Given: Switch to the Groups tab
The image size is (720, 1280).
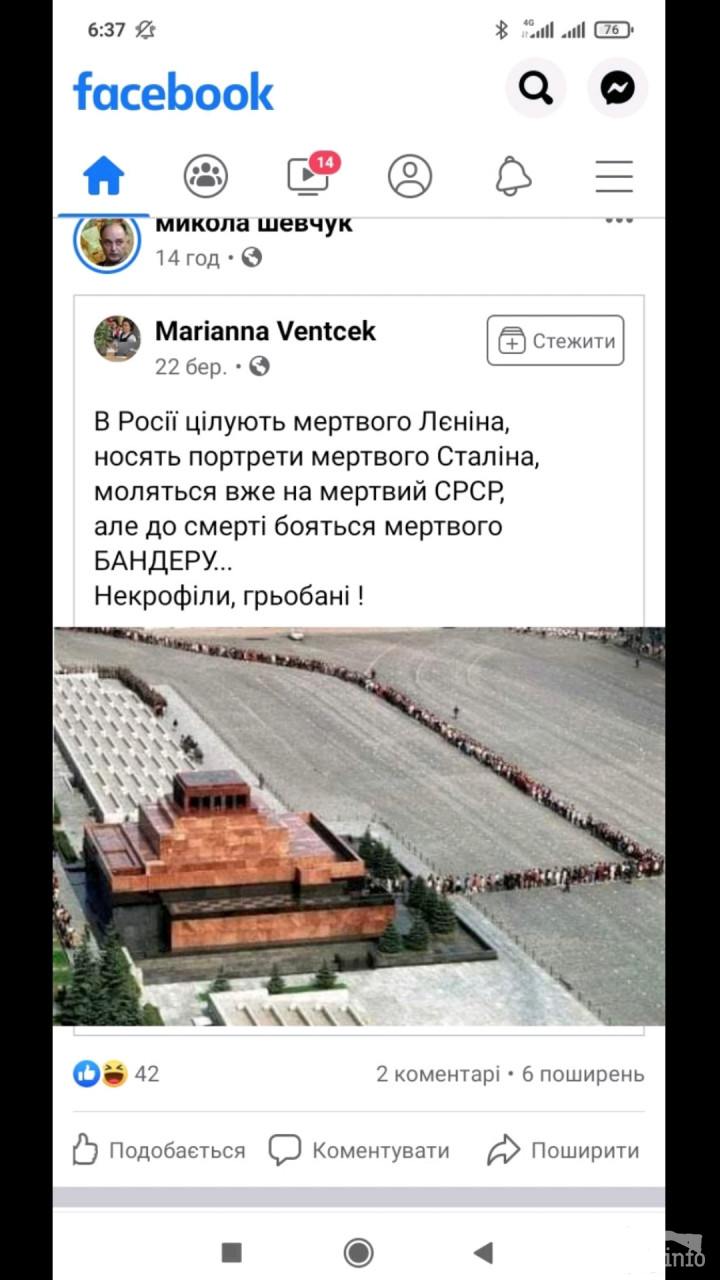Looking at the screenshot, I should [x=206, y=177].
